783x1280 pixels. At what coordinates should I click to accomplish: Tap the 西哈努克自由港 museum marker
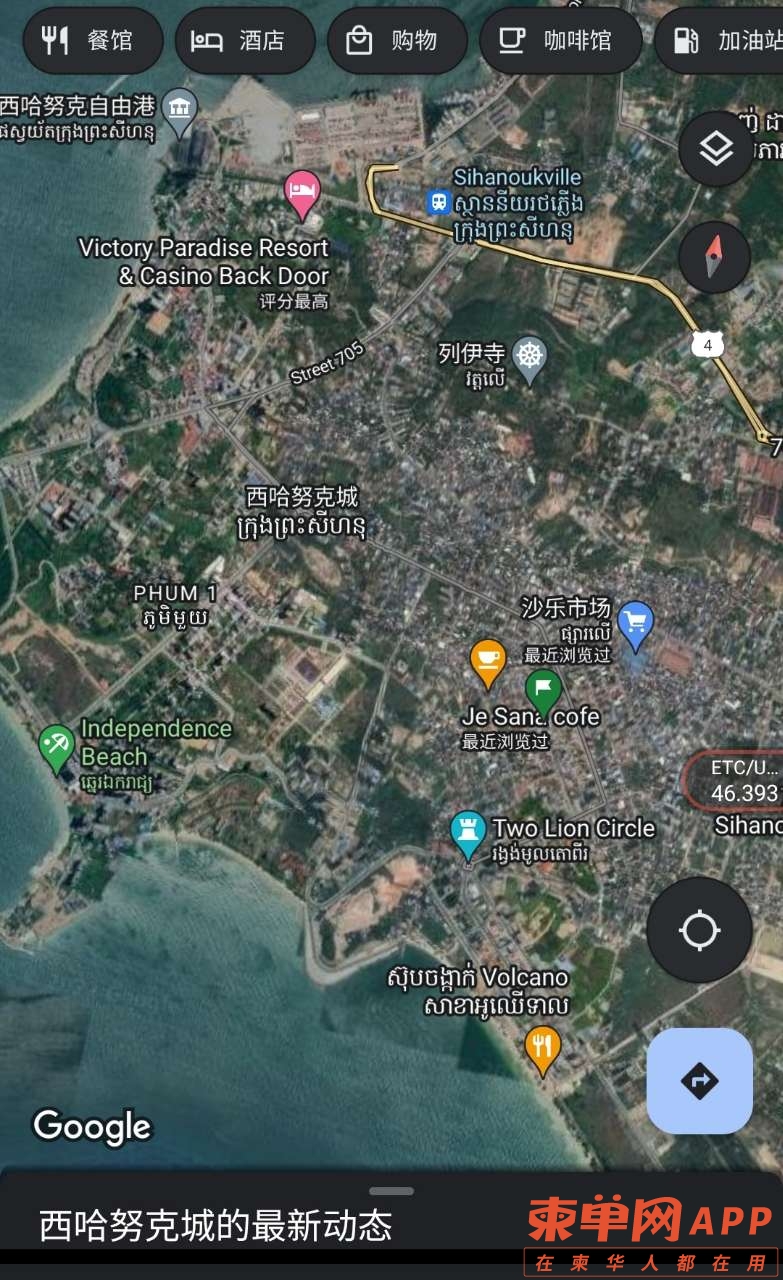pos(180,108)
